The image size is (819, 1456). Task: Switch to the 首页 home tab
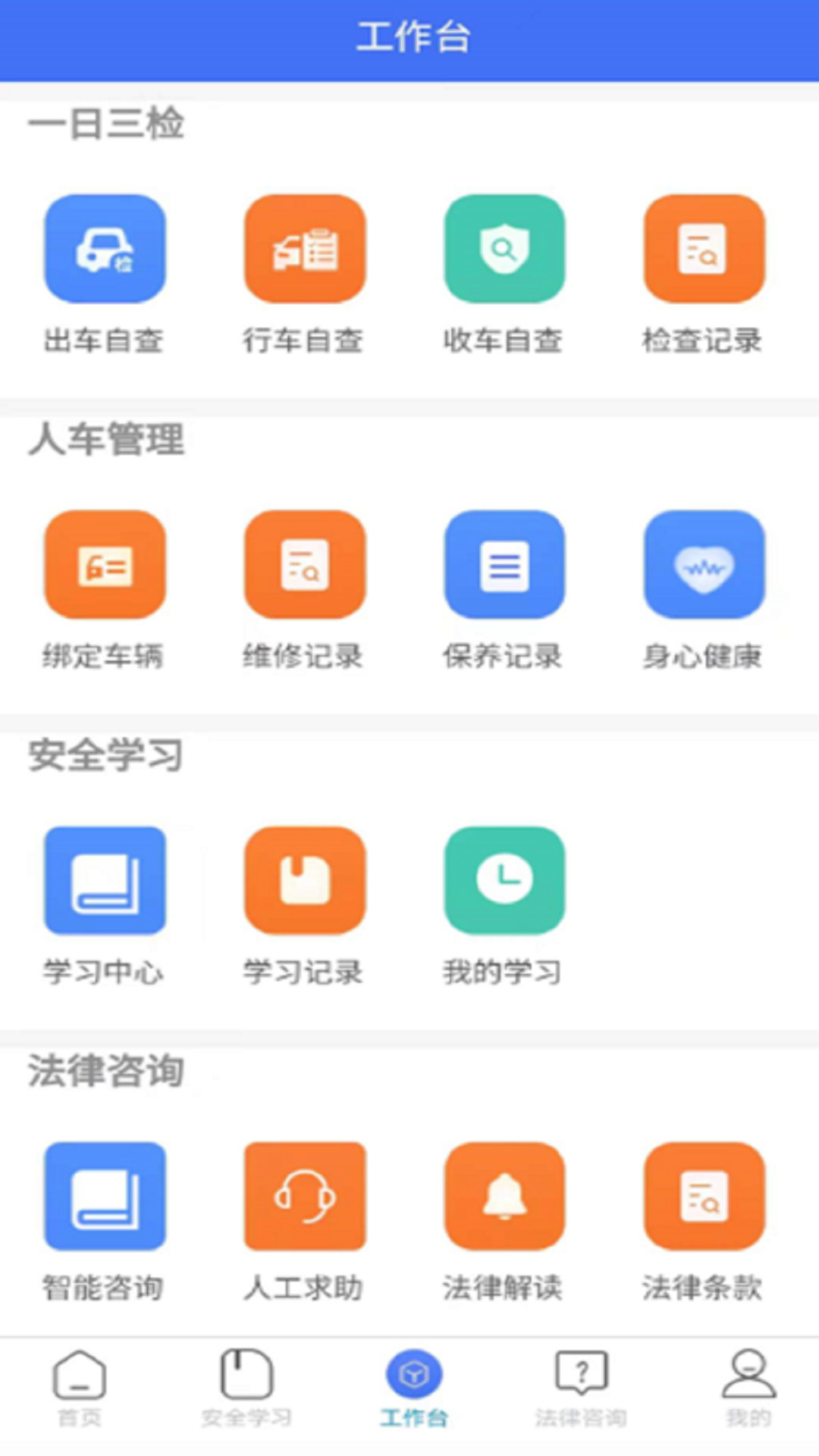click(80, 1388)
